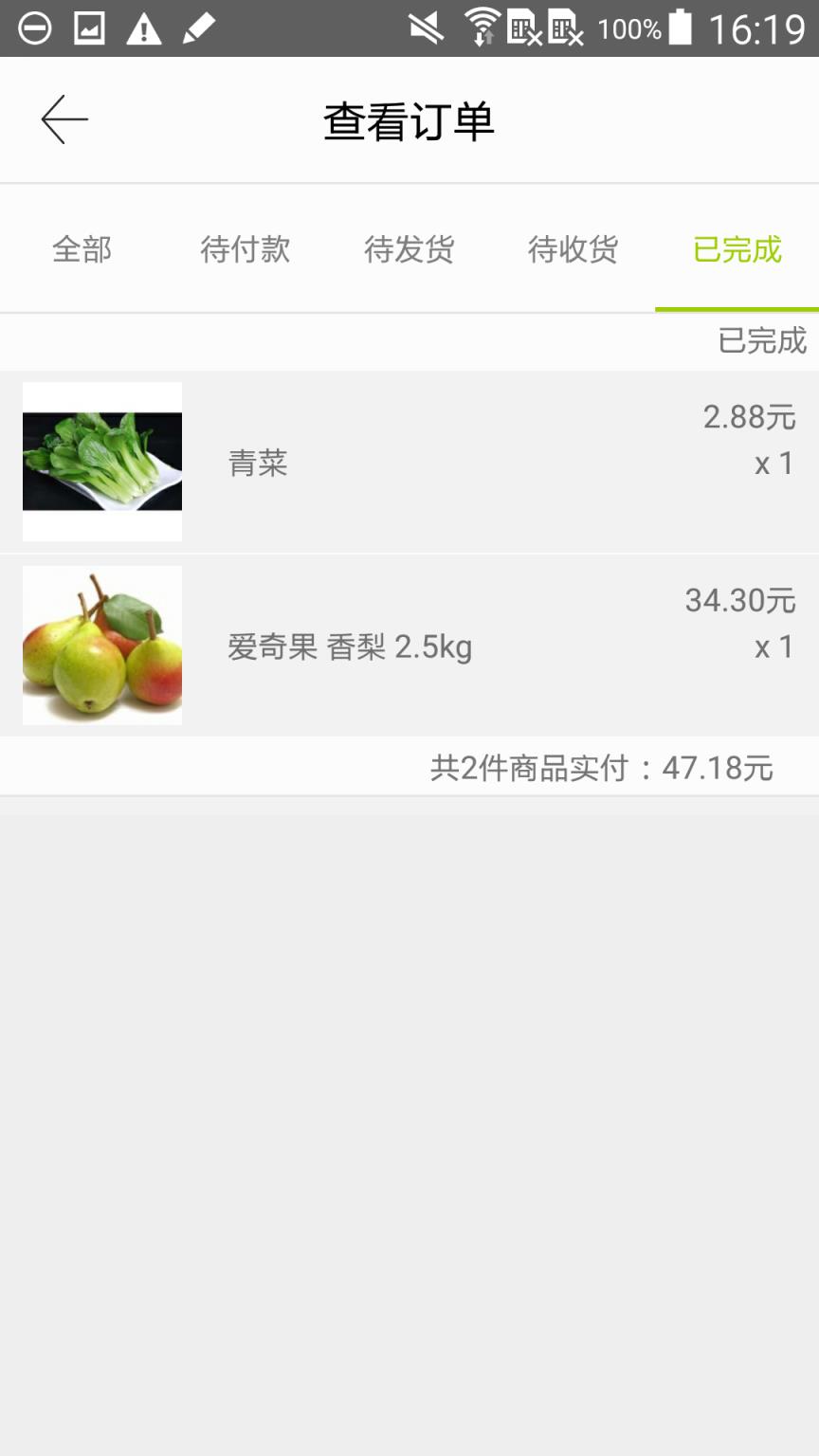Tap the pears thumbnail for 爱奇果 香梨
The height and width of the screenshot is (1456, 819).
[101, 646]
